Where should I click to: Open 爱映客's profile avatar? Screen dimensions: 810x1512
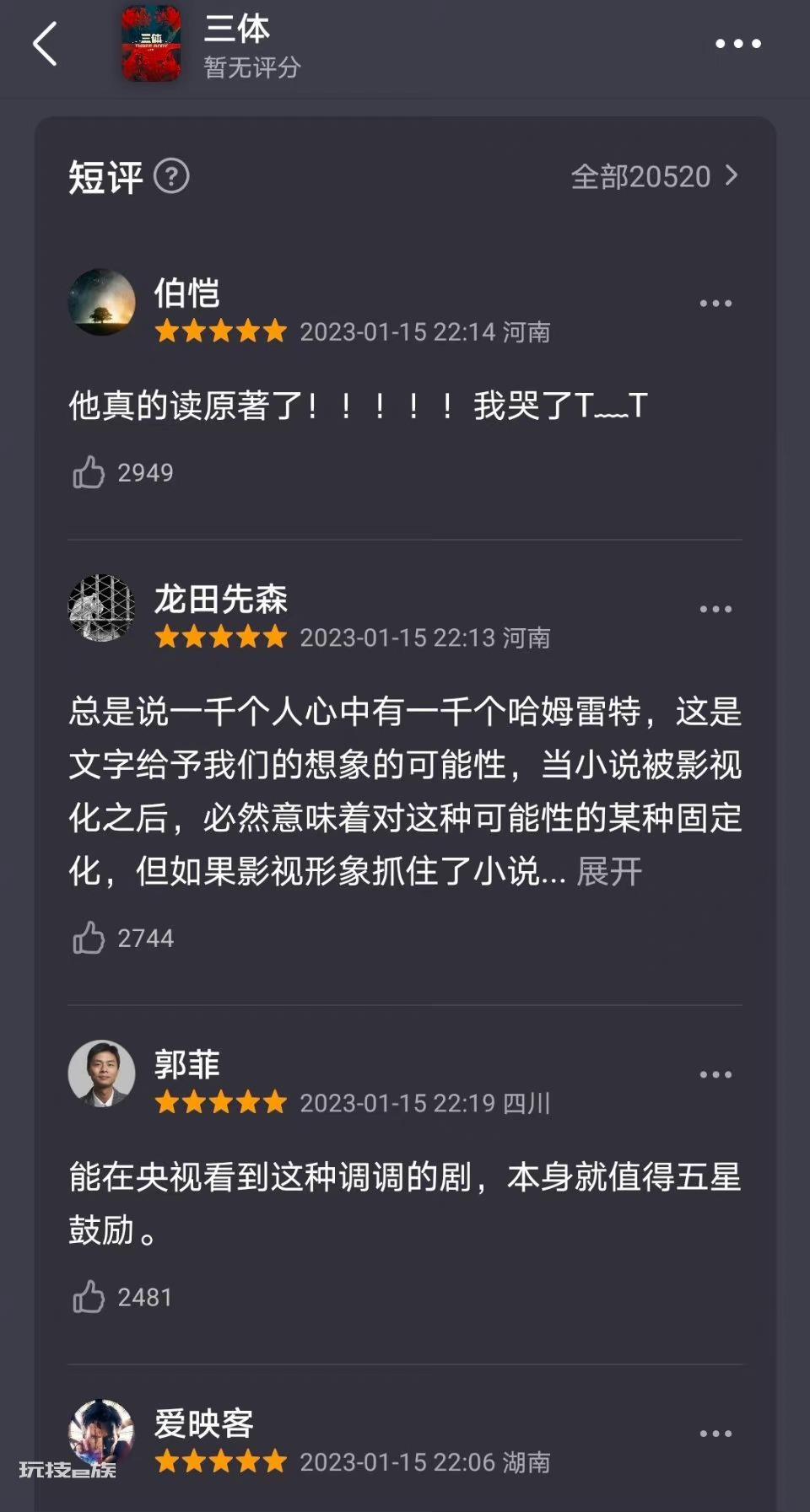[101, 1433]
